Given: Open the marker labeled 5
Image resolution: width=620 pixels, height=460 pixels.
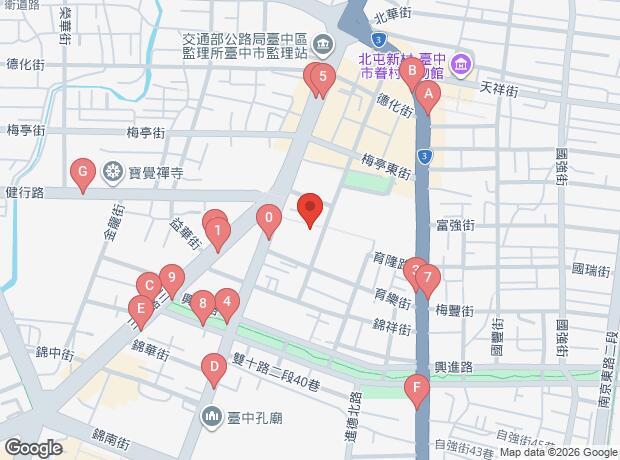Looking at the screenshot, I should click(x=322, y=78).
